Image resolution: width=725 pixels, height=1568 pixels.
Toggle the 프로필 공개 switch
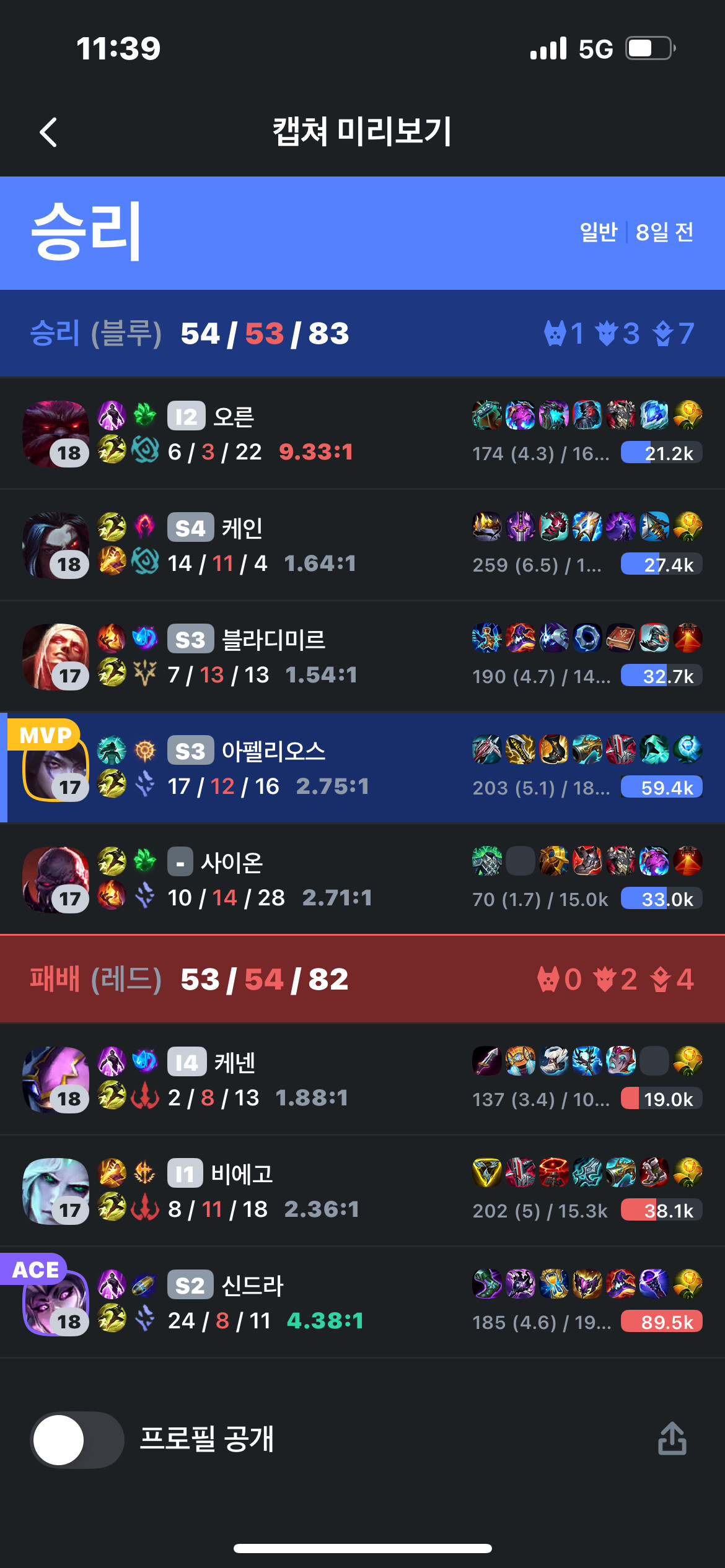(x=77, y=1439)
